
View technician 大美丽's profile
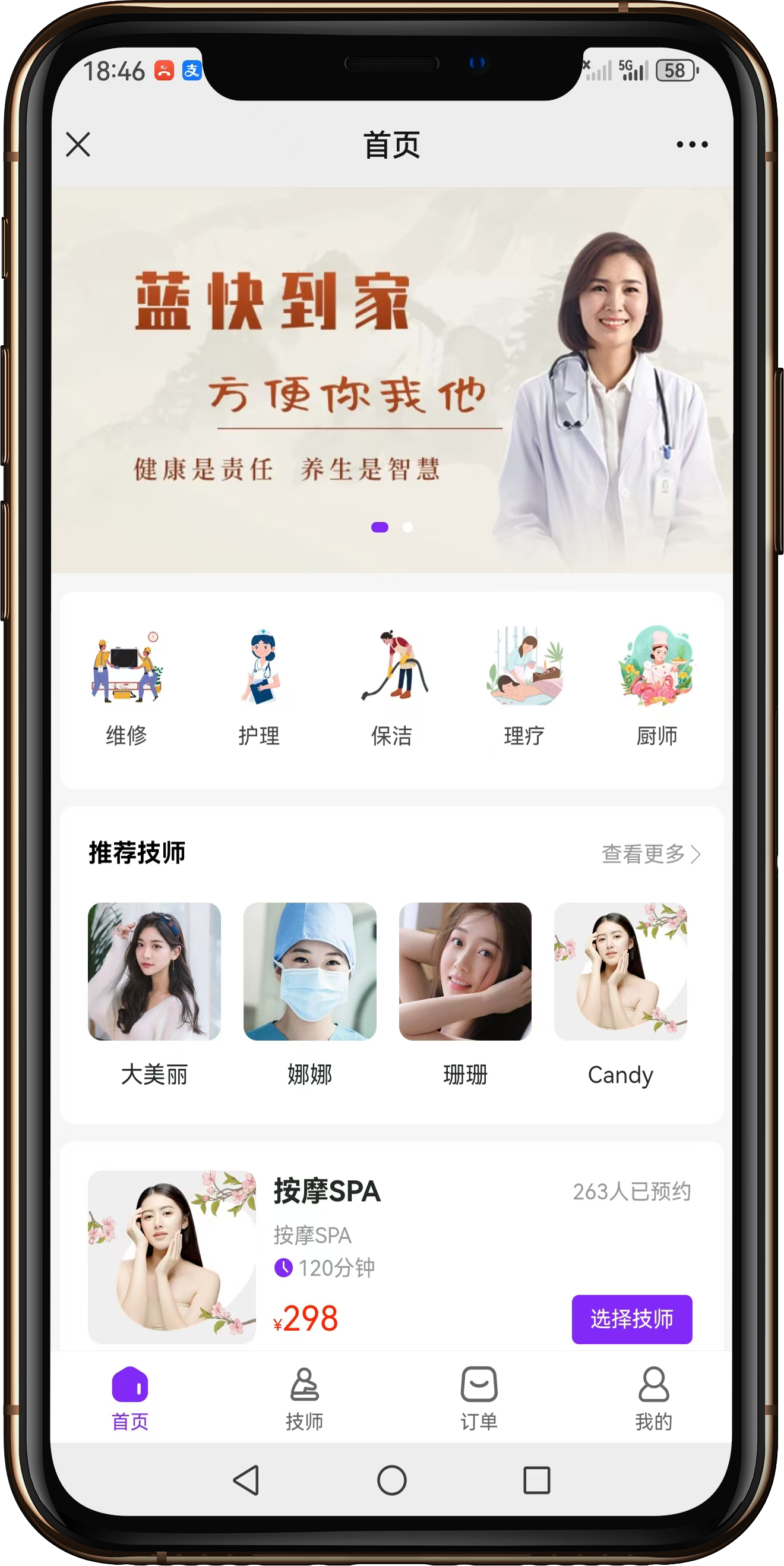click(x=154, y=995)
